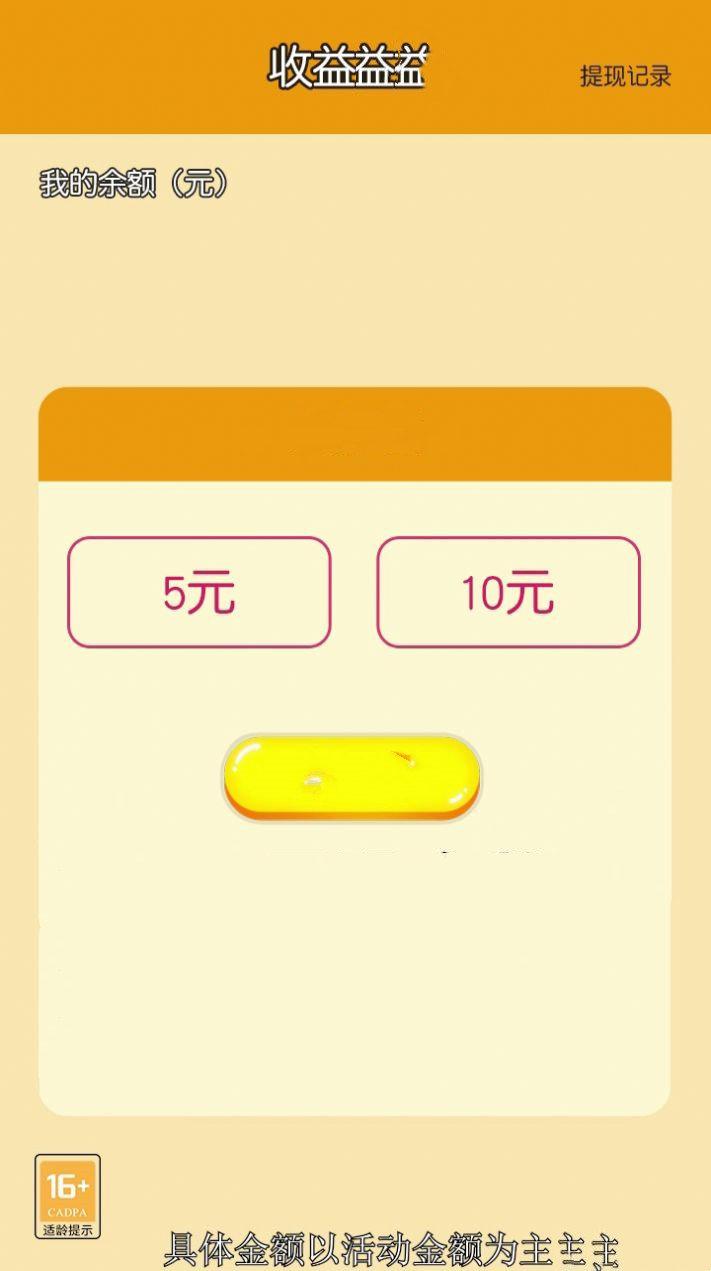711x1271 pixels.
Task: Choose the 10元 withdrawal amount
Action: (508, 593)
